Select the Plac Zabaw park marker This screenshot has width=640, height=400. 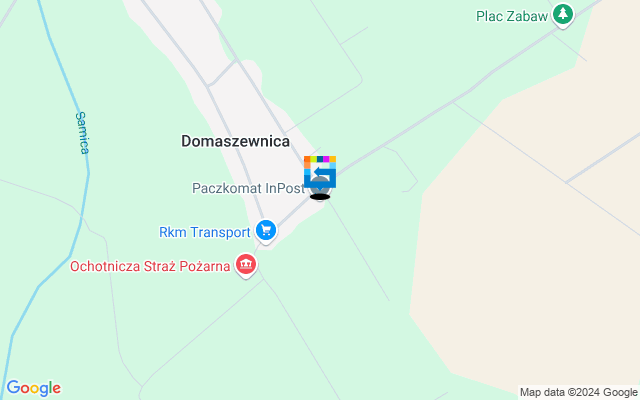click(564, 15)
